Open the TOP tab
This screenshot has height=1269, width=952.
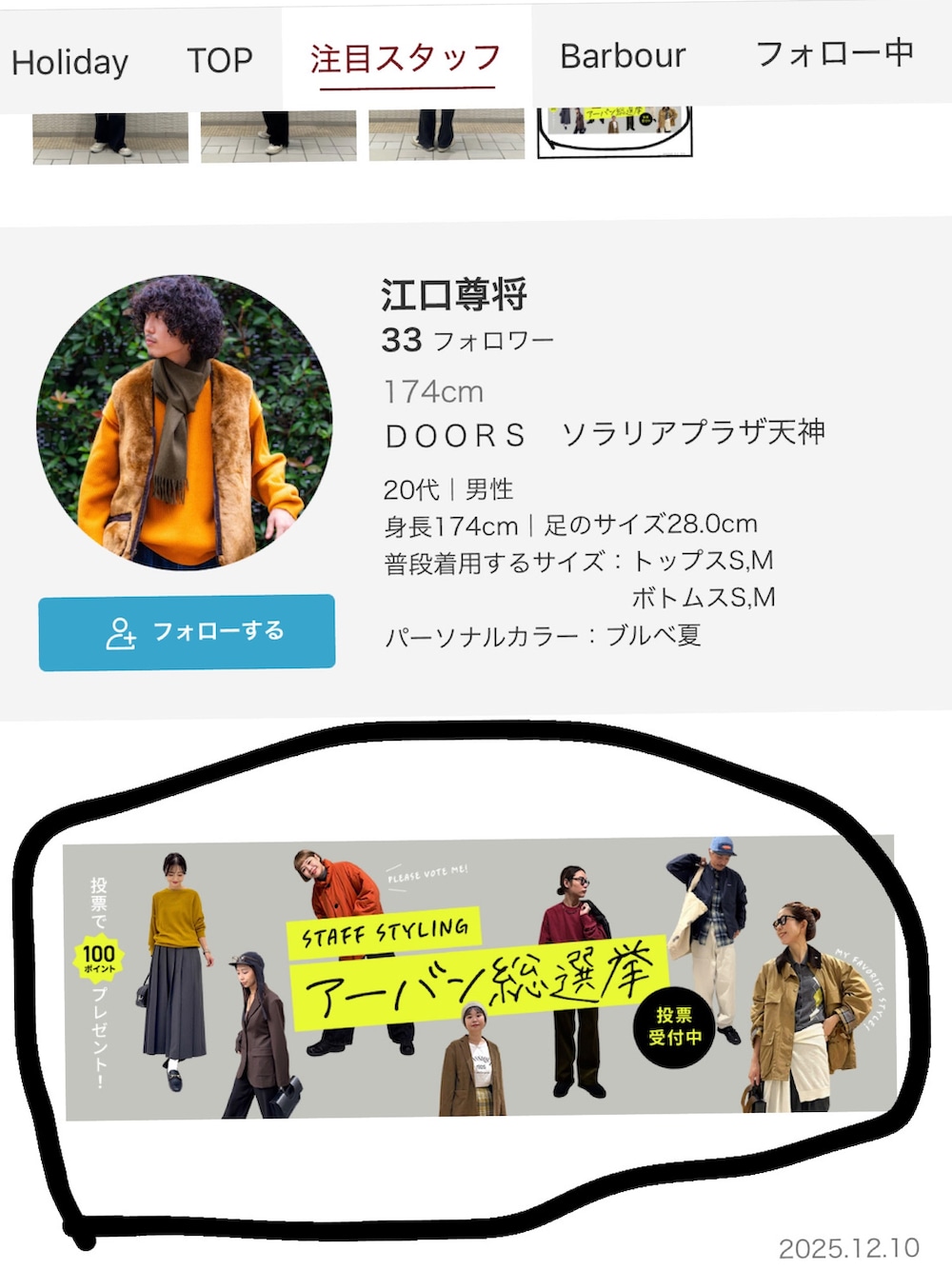coord(220,60)
